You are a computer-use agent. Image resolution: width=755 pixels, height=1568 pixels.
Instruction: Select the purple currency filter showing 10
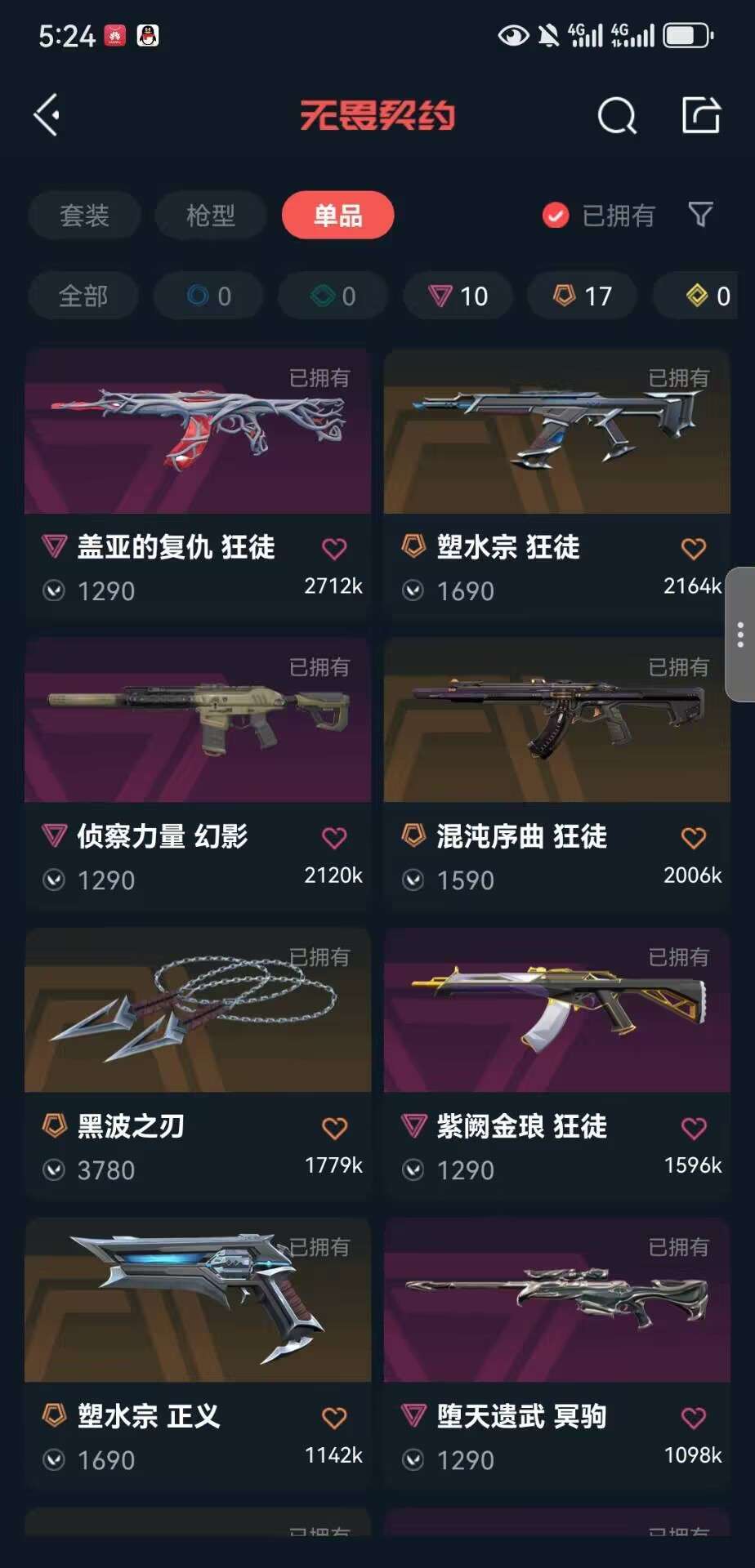pyautogui.click(x=458, y=296)
